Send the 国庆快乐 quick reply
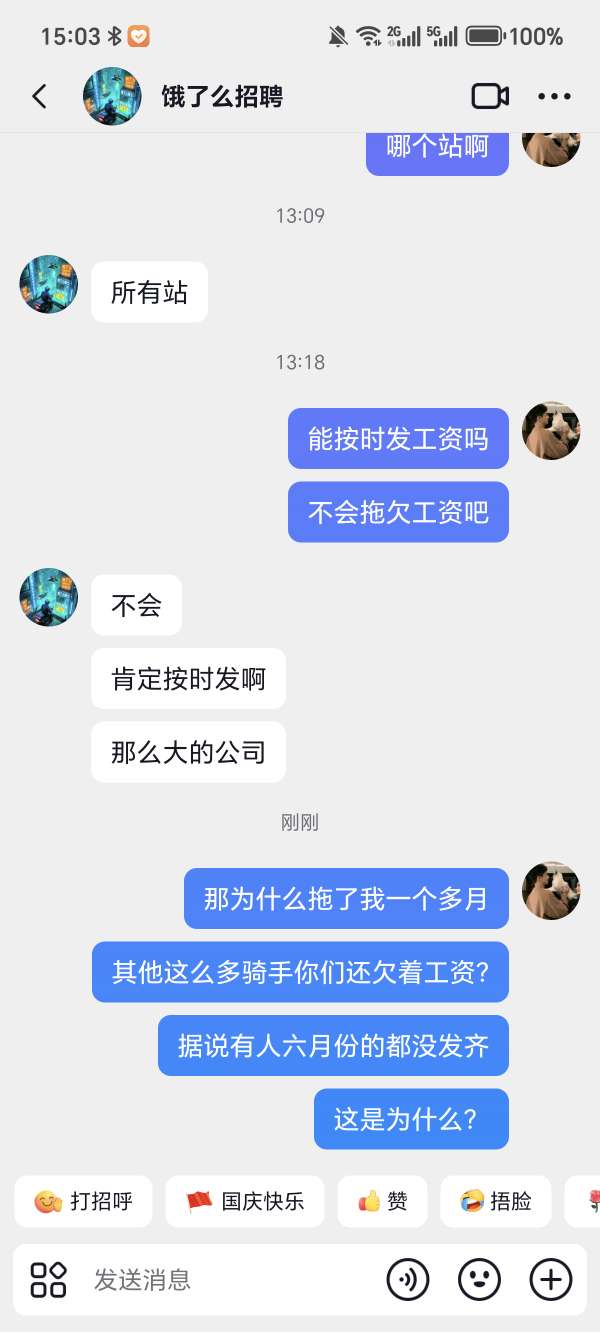600x1332 pixels. pyautogui.click(x=245, y=1201)
